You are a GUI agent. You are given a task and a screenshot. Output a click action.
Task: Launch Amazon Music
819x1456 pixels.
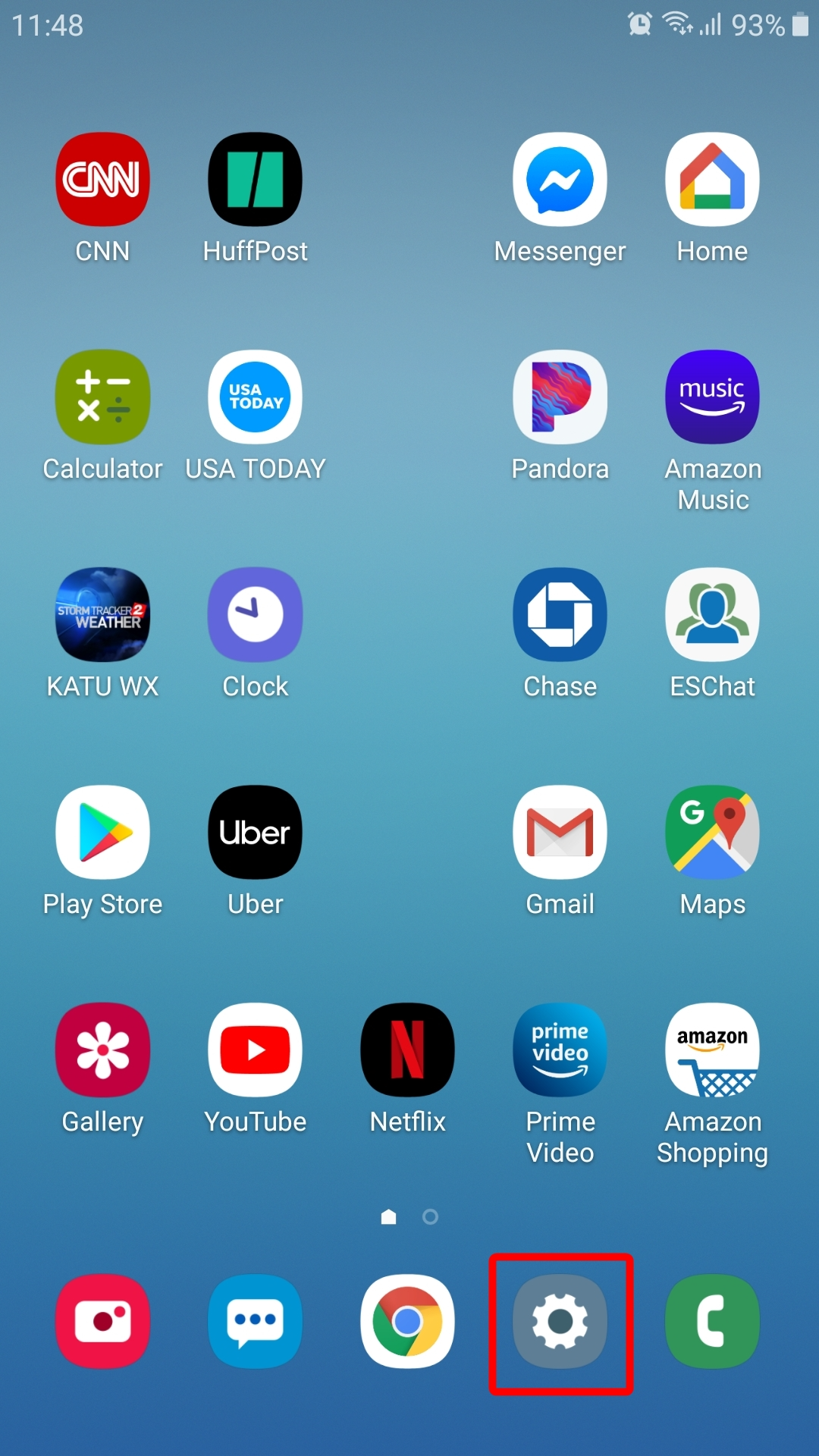(712, 397)
